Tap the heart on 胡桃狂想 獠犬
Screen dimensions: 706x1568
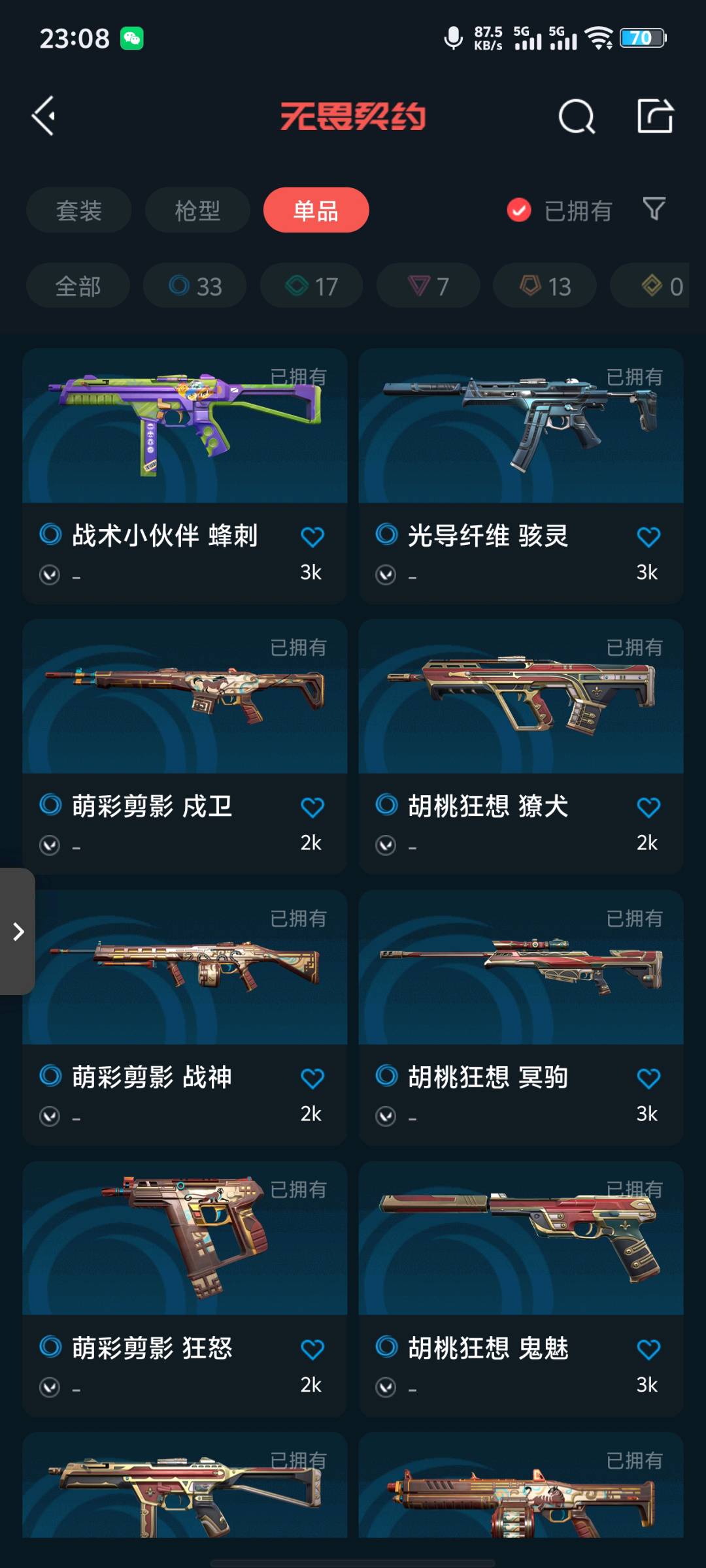648,808
